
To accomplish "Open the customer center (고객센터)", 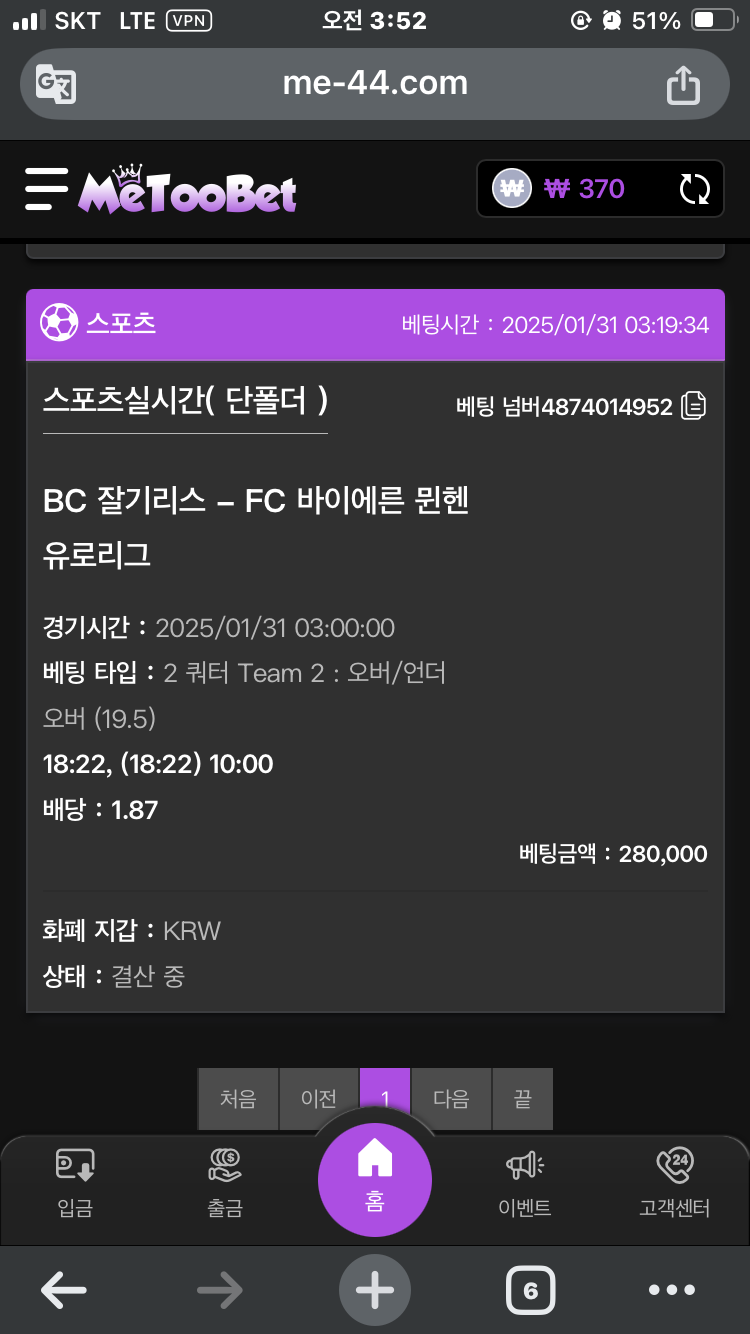I will click(x=675, y=1183).
